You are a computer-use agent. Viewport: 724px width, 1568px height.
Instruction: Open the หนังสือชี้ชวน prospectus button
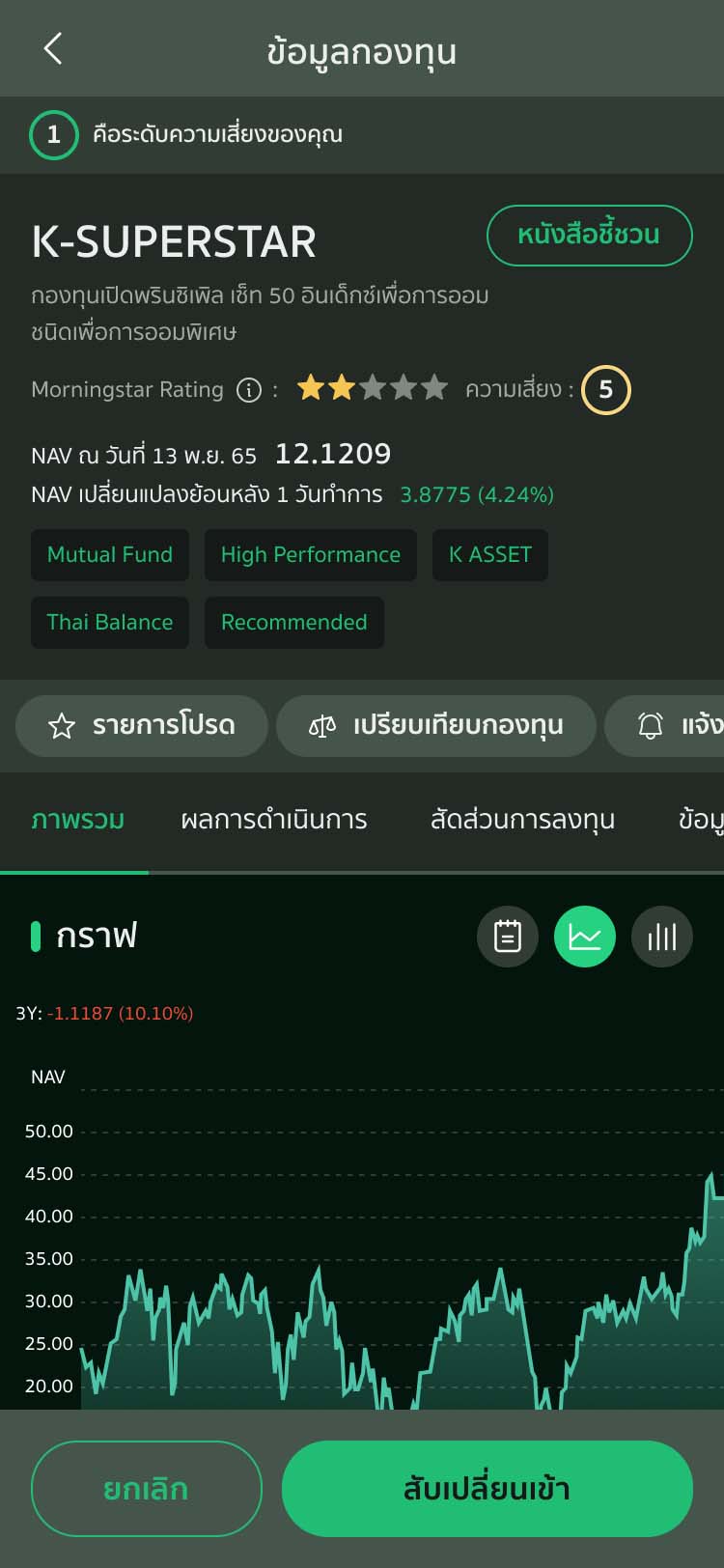coord(589,235)
